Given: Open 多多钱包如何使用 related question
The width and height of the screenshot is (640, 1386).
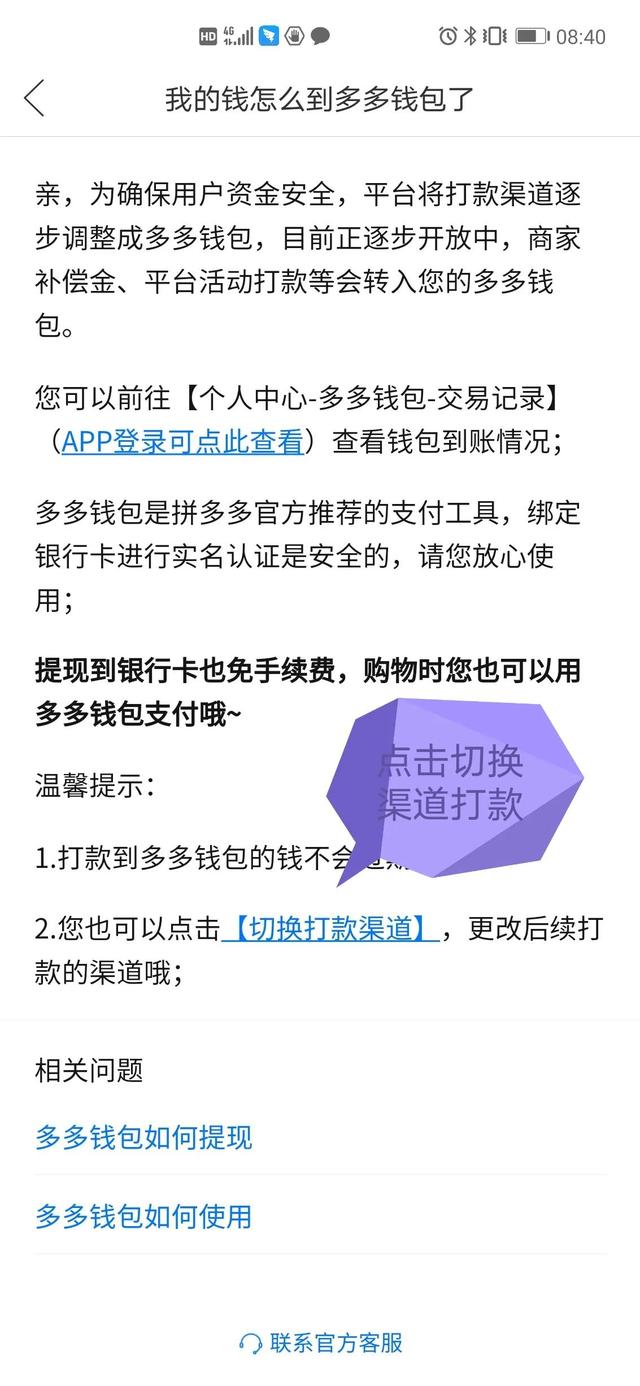Looking at the screenshot, I should (x=144, y=1216).
